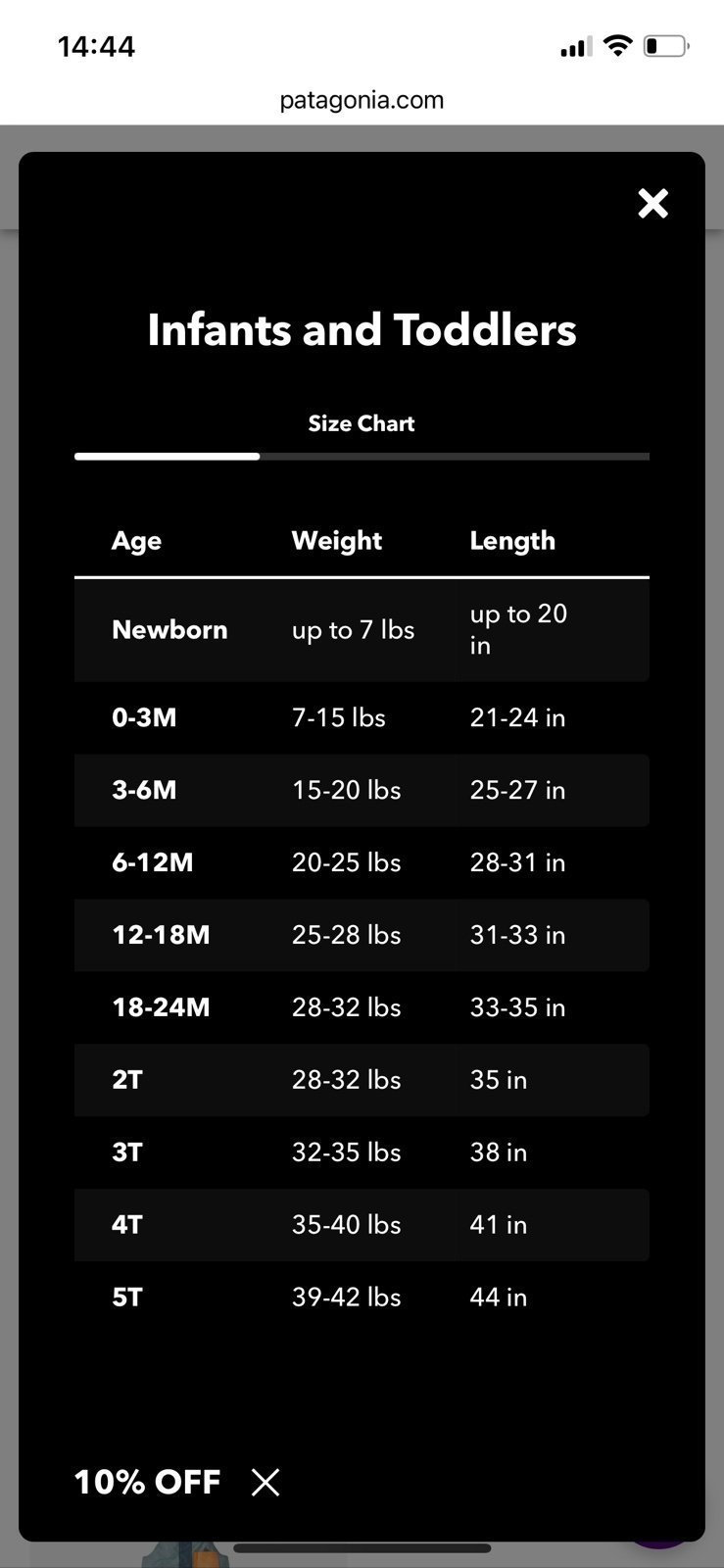Tap the patagonia.com address bar

[x=362, y=100]
